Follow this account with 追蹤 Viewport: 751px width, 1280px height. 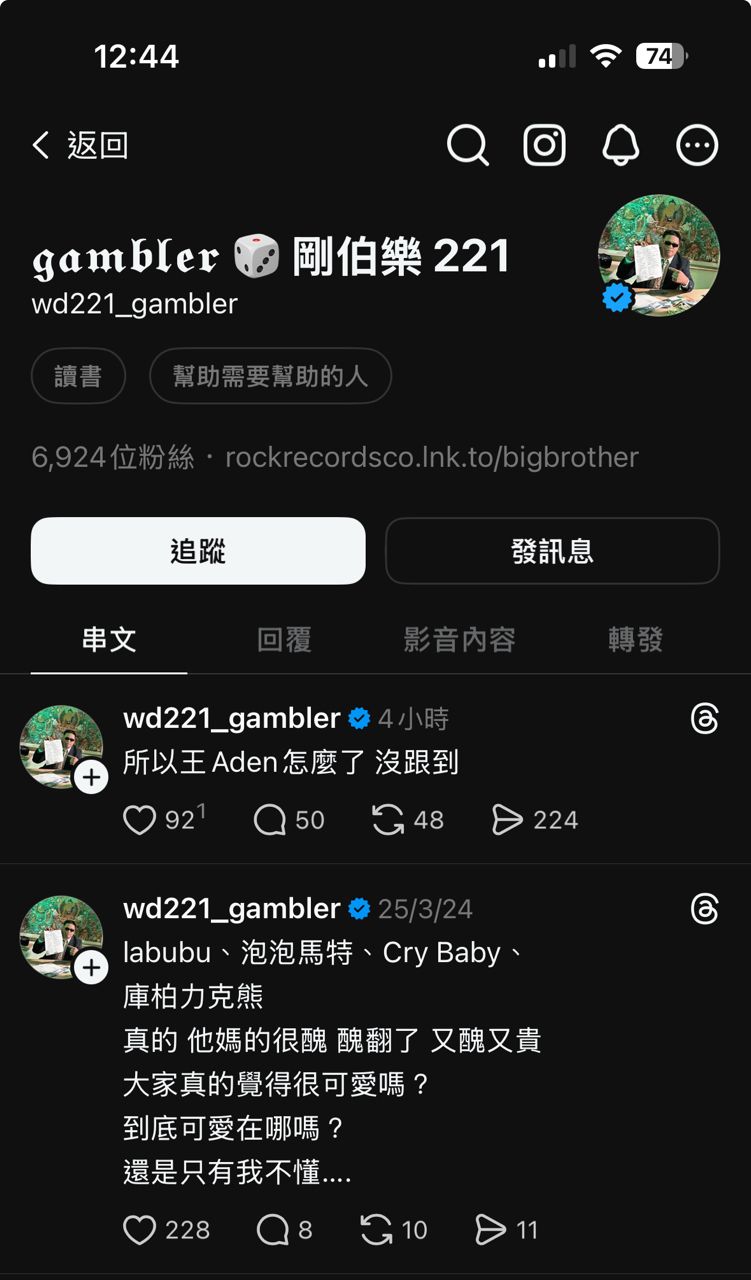[x=198, y=551]
